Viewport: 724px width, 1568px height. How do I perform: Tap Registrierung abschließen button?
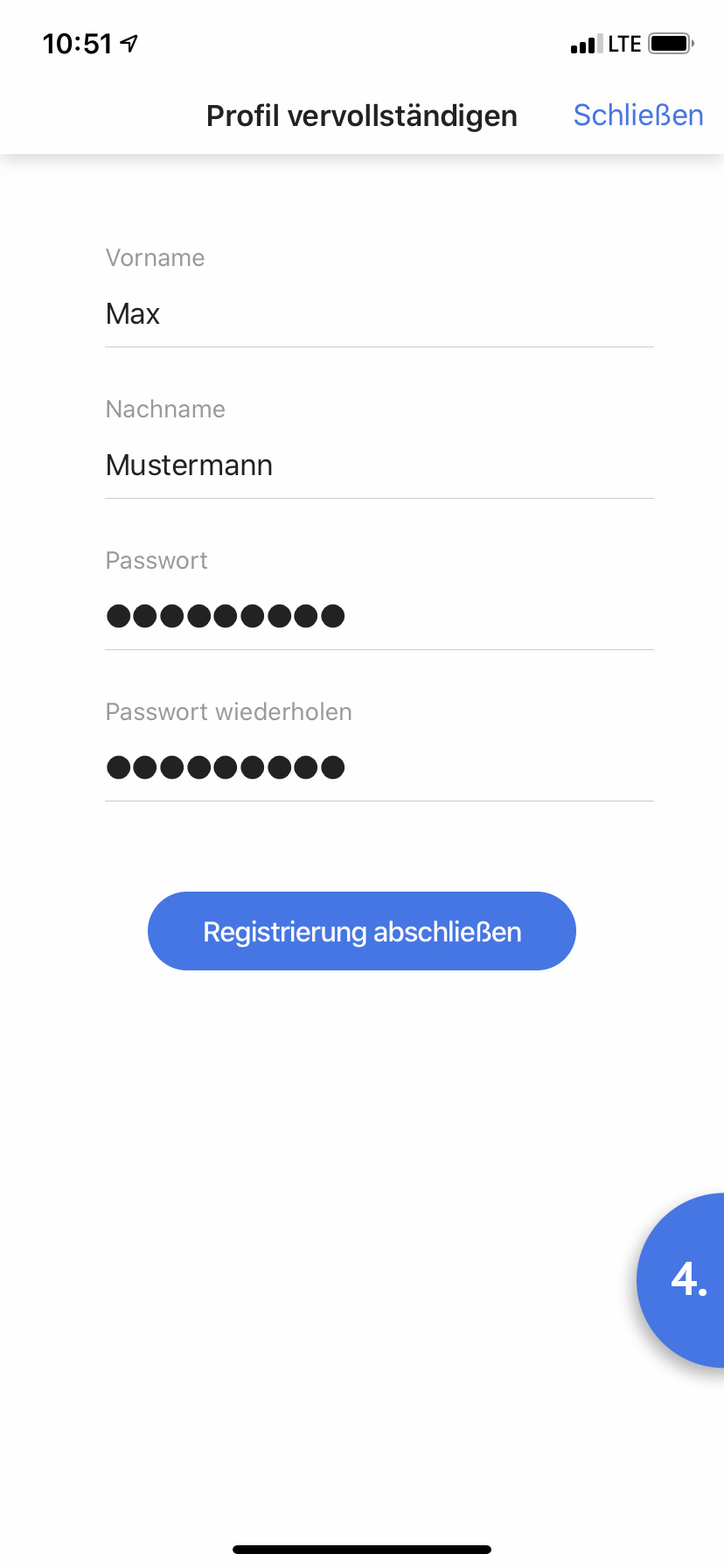tap(361, 931)
